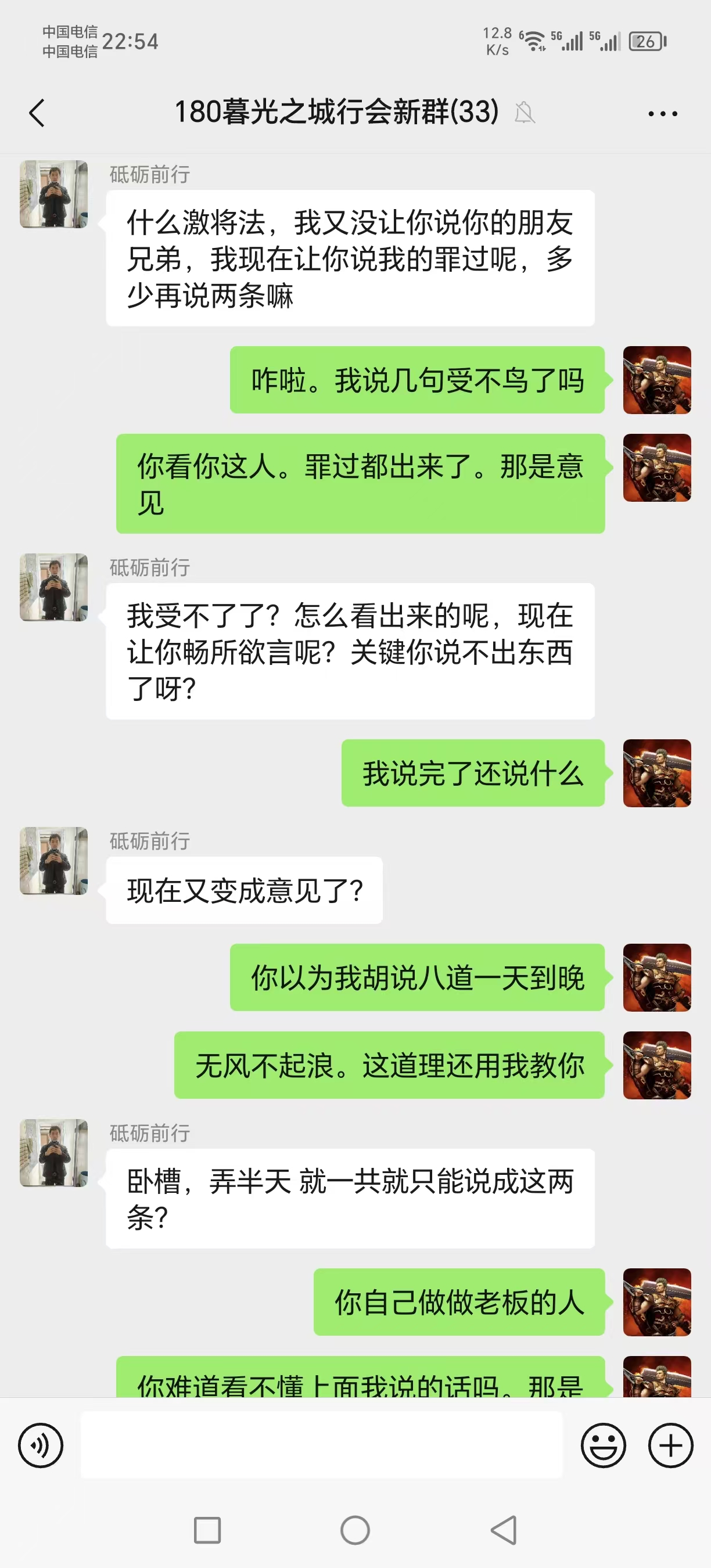The height and width of the screenshot is (1568, 711).
Task: Go to system home screen
Action: click(x=355, y=1530)
